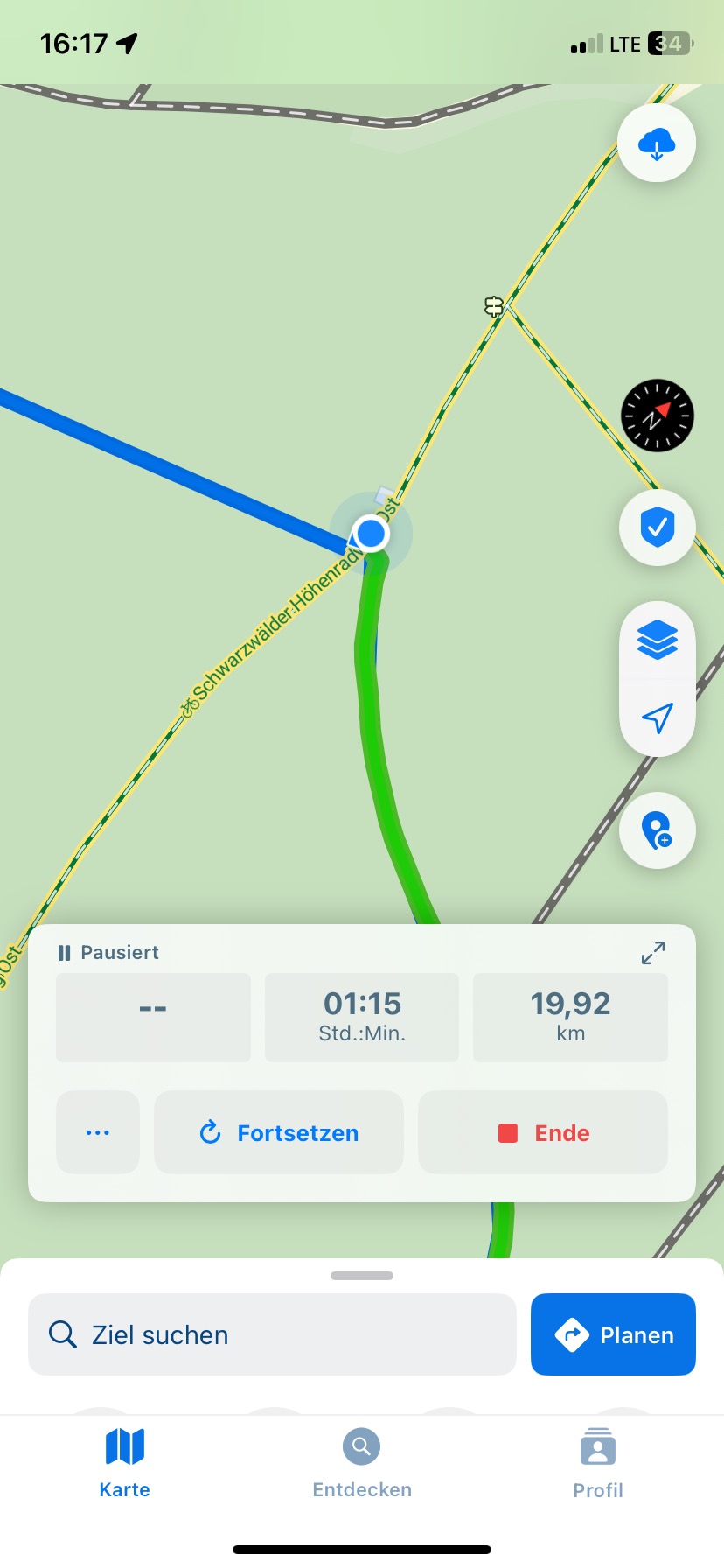Tap the compass to reset orientation
This screenshot has width=724, height=1568.
[x=657, y=416]
